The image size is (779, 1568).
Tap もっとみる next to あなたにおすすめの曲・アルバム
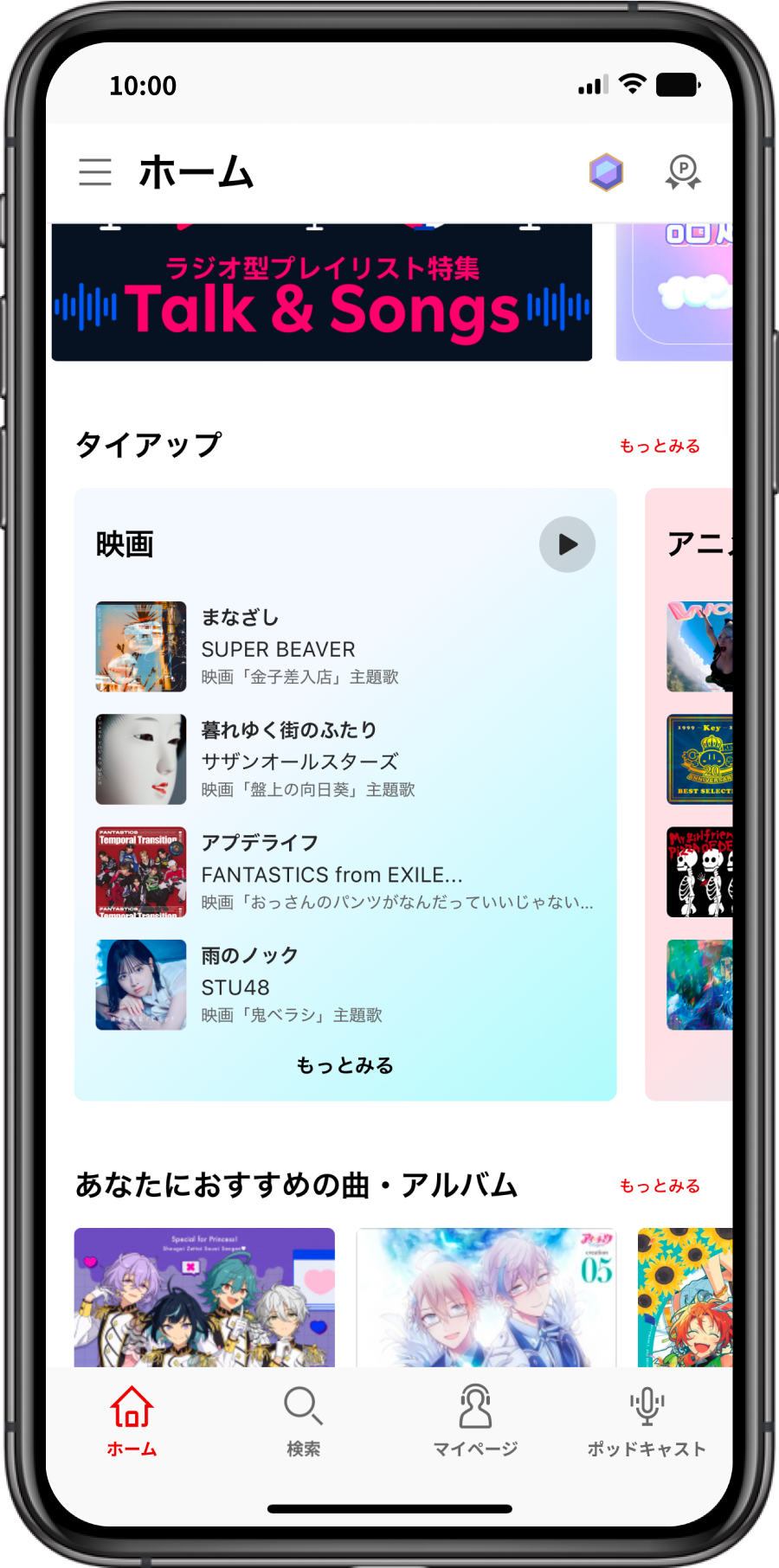point(660,1186)
